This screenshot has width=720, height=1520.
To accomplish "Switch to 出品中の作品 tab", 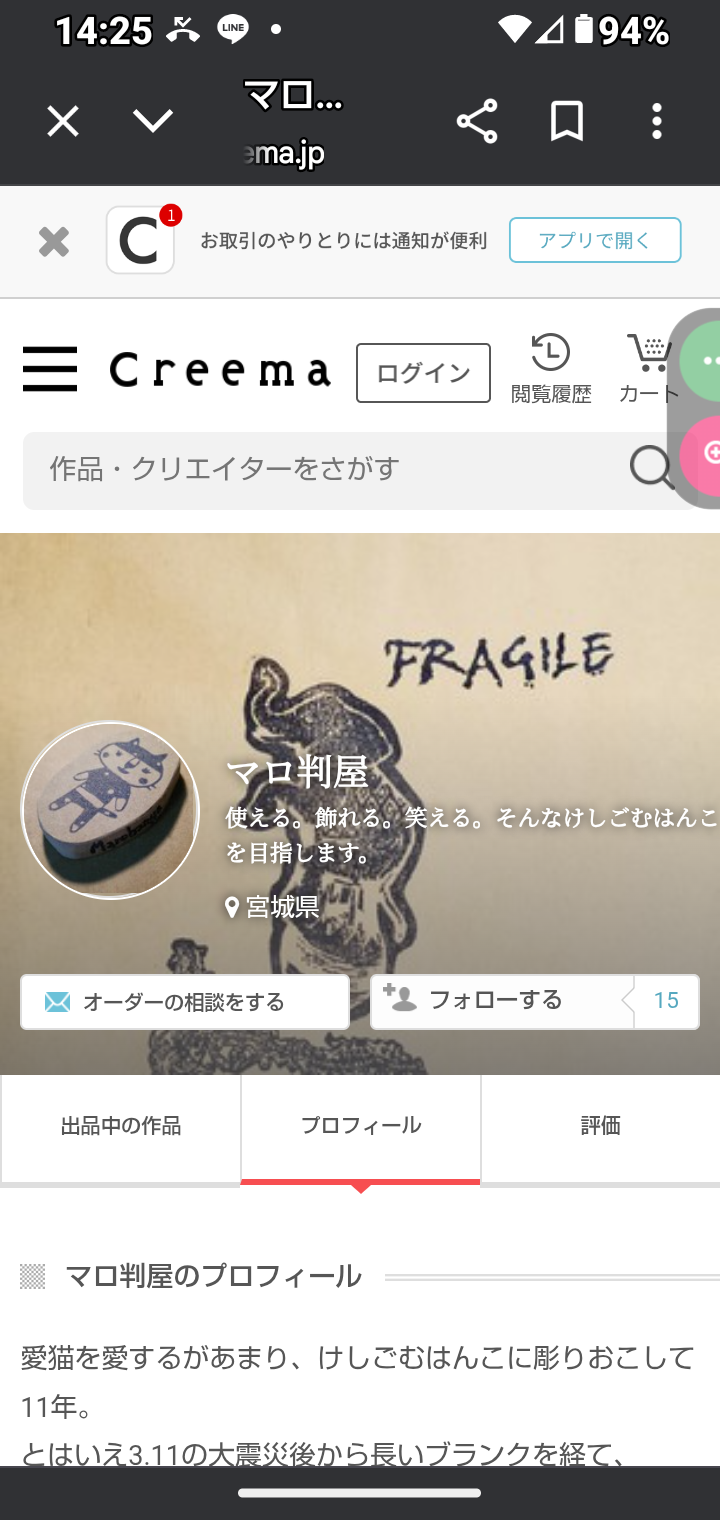I will pos(121,1127).
